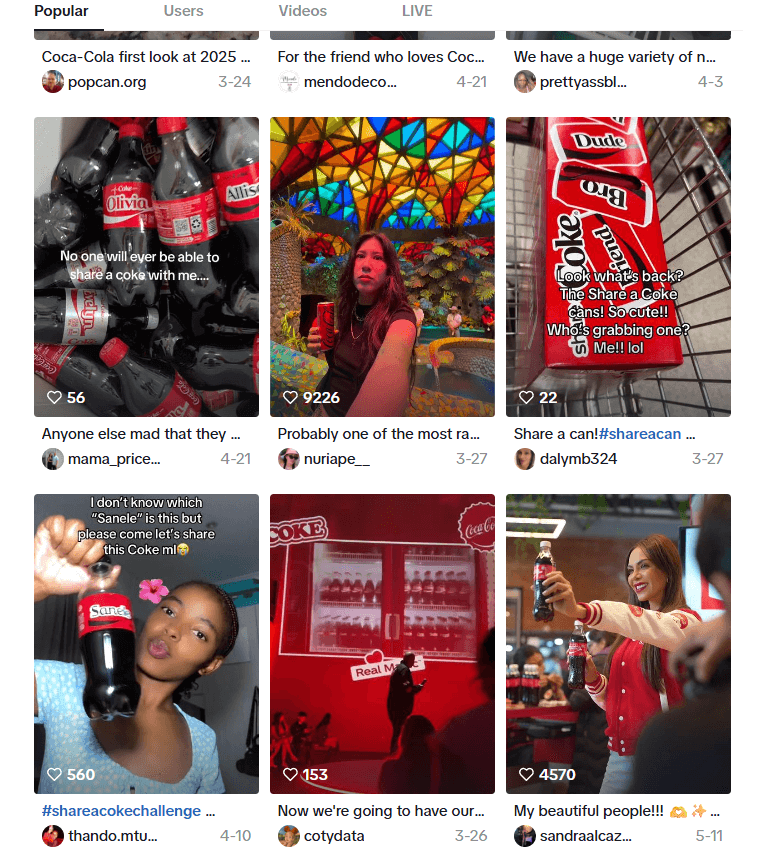Viewport: 772px width, 859px height.
Task: Open dalymb324's Share a Coke cans video
Action: [618, 267]
